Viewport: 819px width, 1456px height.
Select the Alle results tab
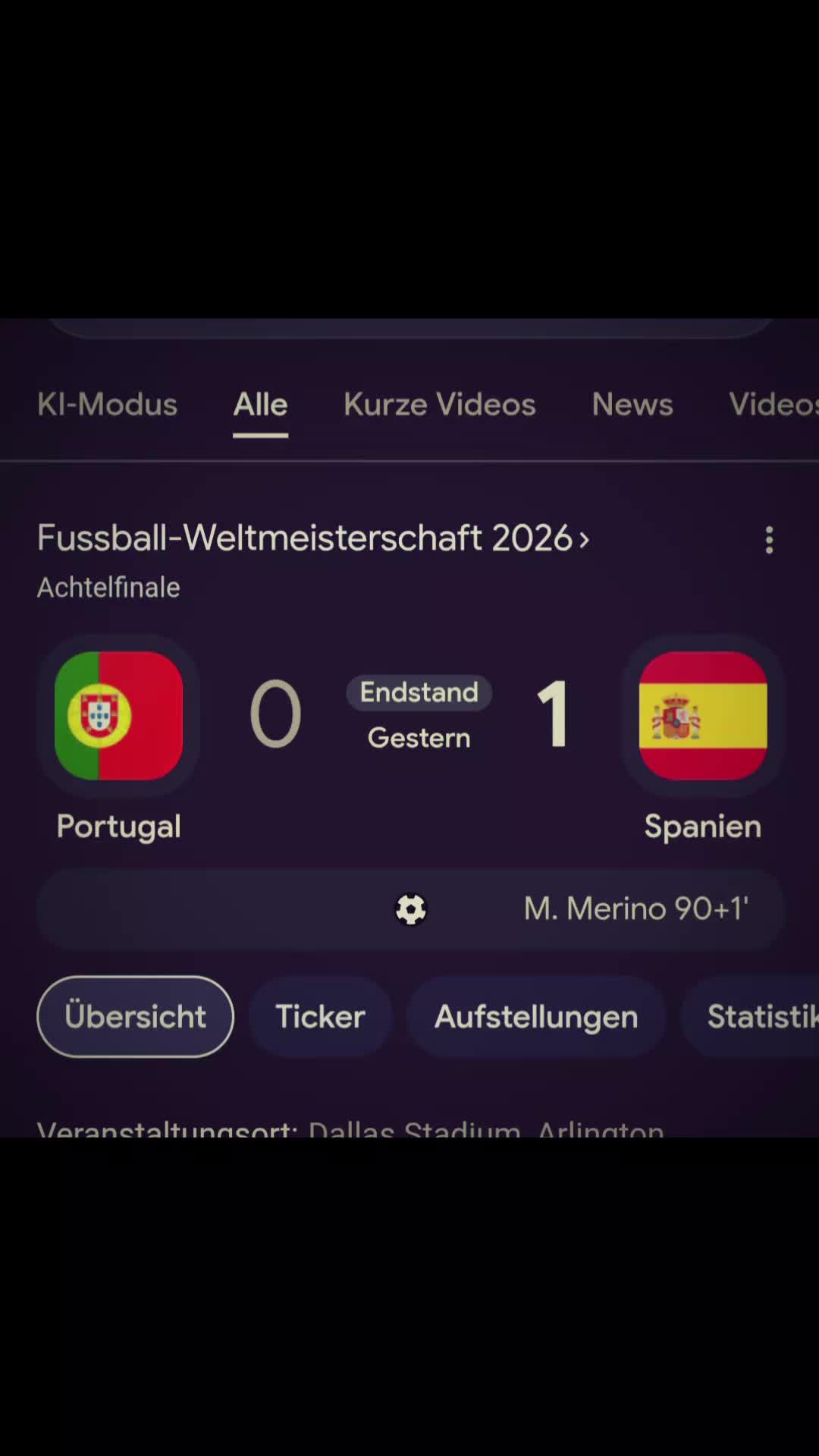[x=260, y=404]
